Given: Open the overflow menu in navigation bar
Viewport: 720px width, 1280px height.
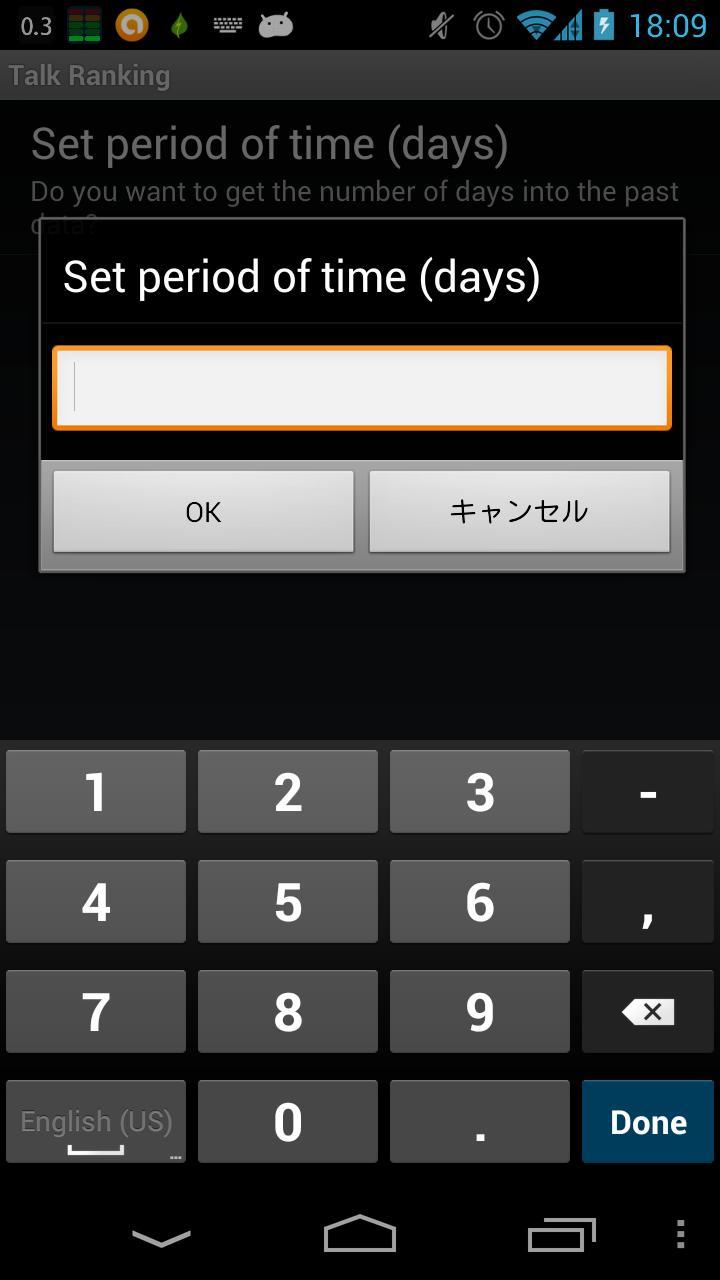Looking at the screenshot, I should pyautogui.click(x=680, y=1235).
